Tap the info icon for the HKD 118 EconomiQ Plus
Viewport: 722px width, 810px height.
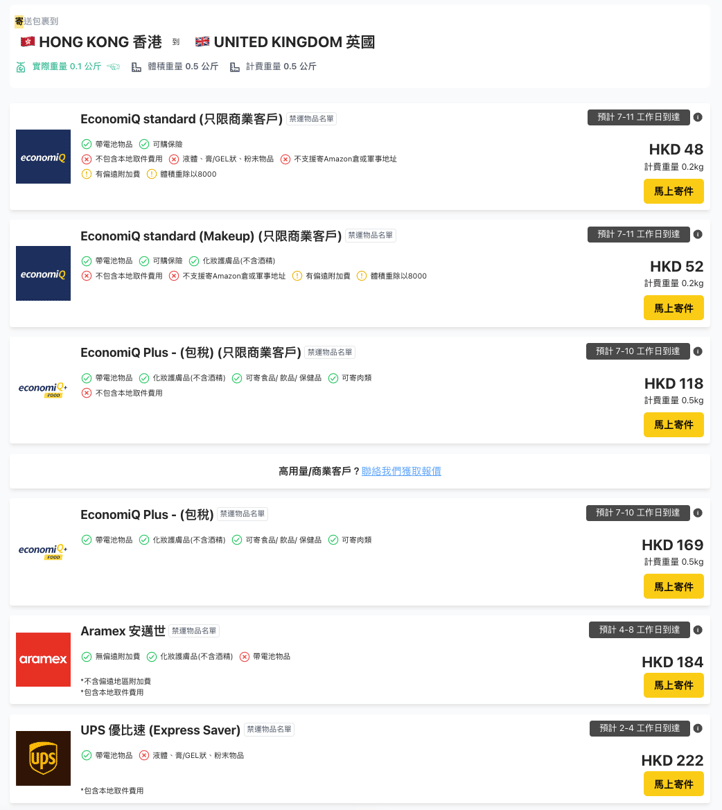pos(698,352)
